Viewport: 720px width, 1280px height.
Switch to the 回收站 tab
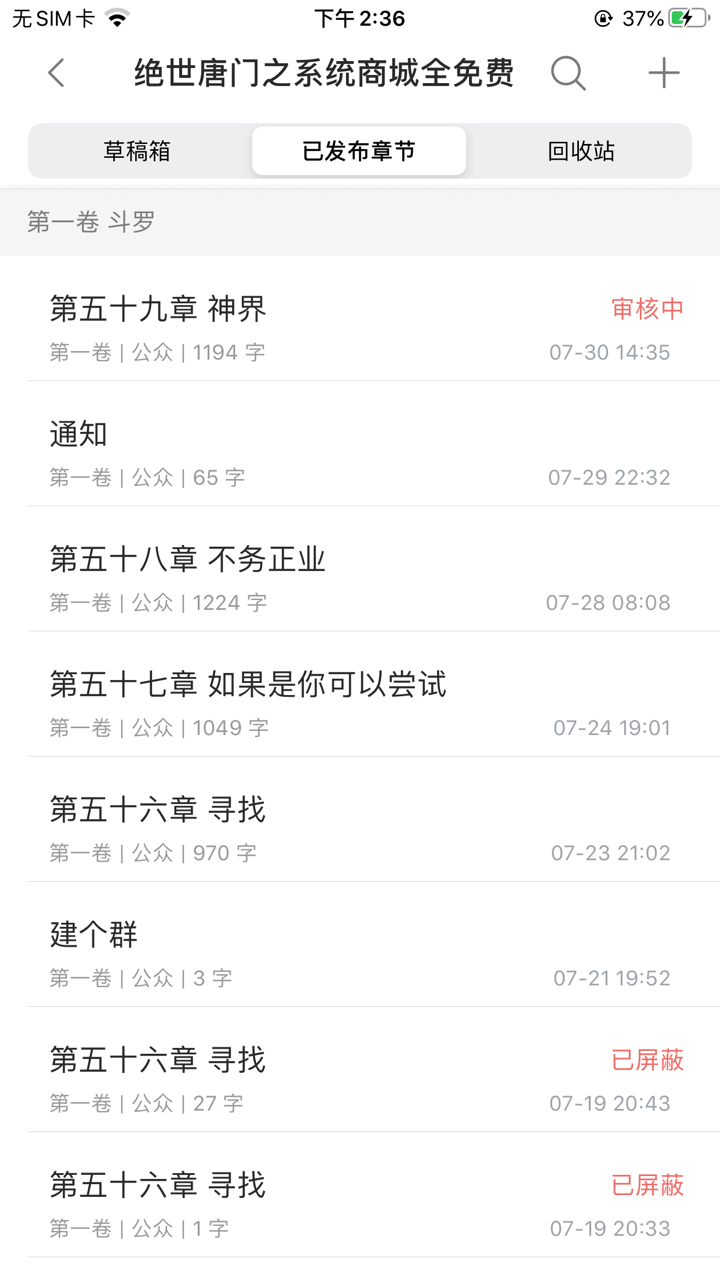click(x=581, y=151)
